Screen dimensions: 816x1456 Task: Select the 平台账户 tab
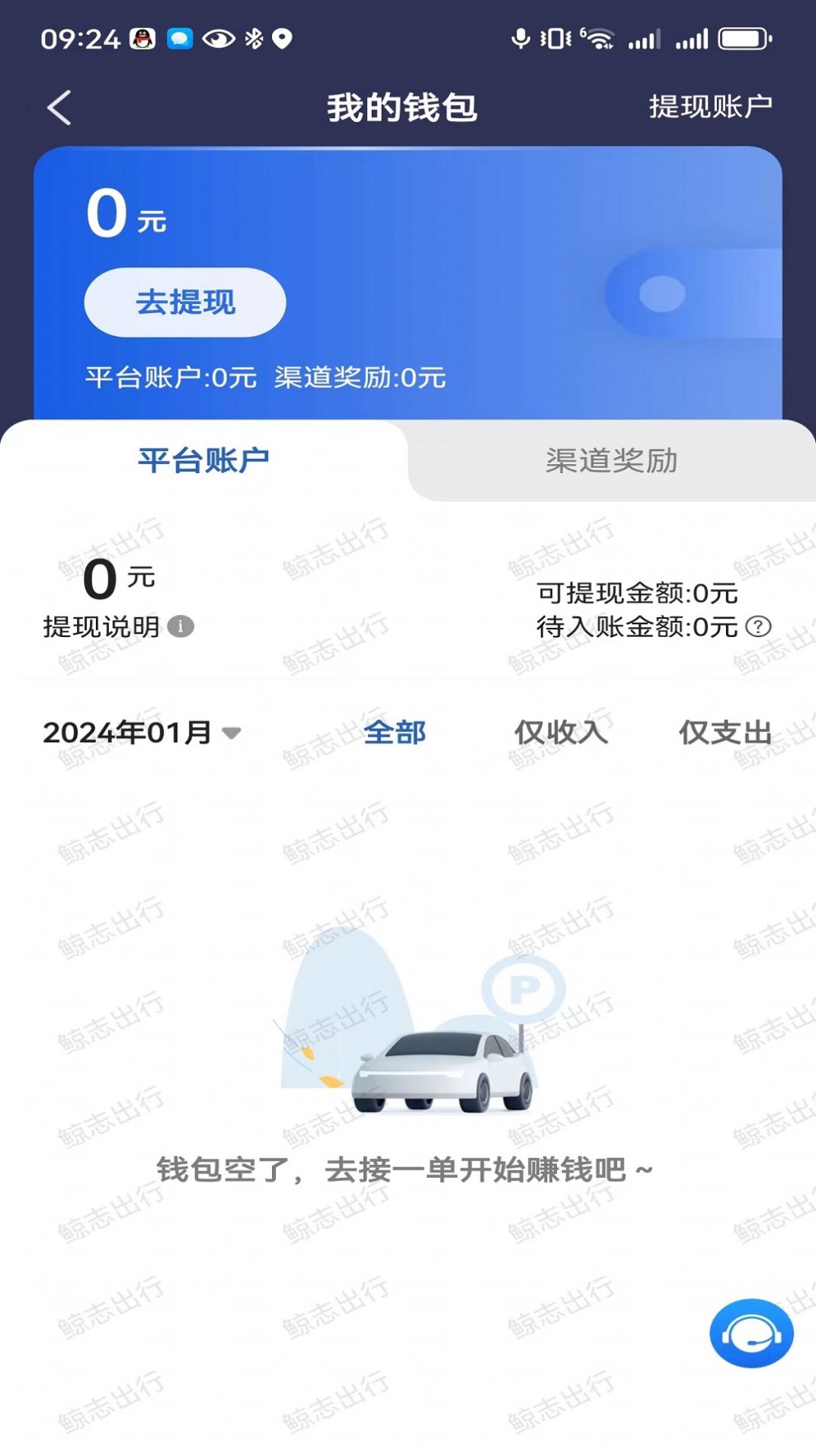pos(203,460)
